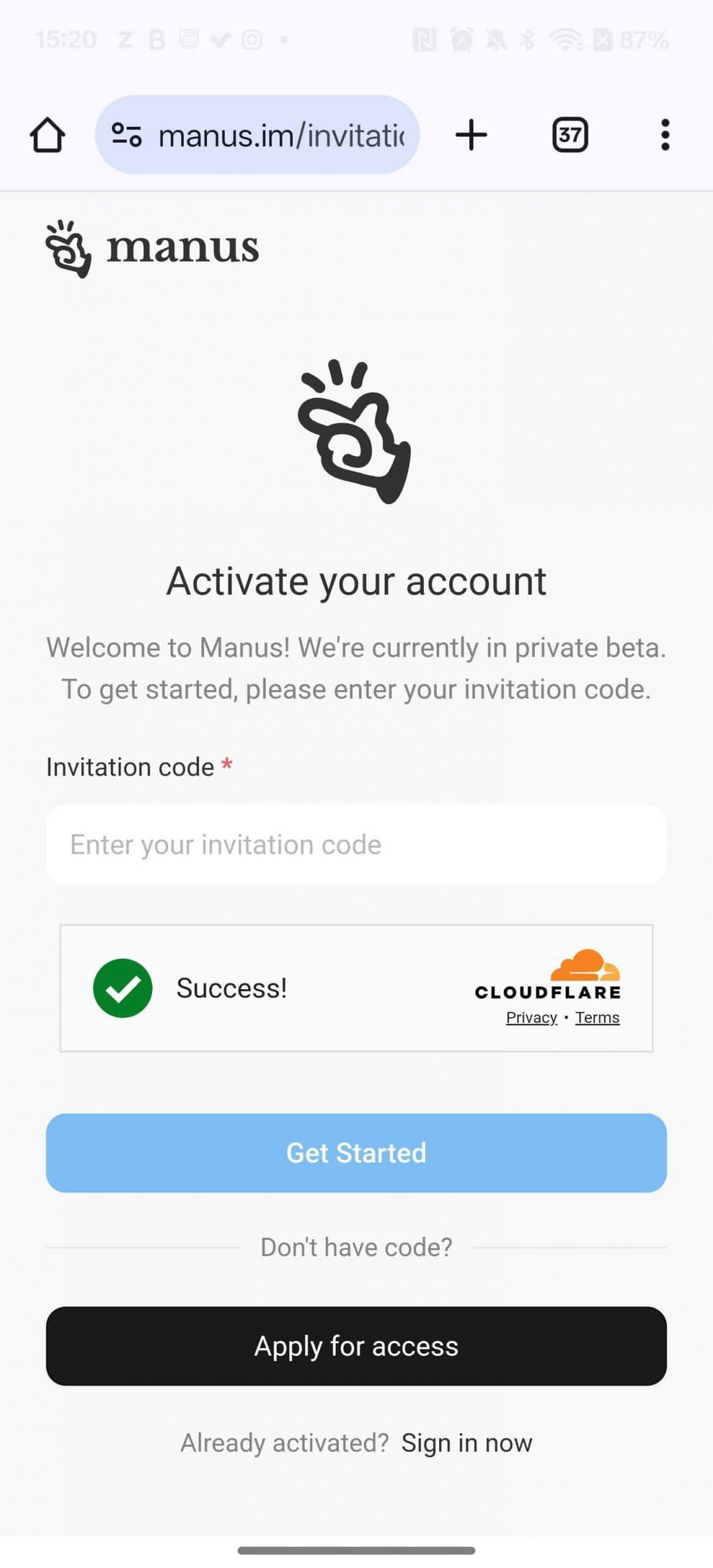Show the 37 open tabs
713x1568 pixels.
[x=570, y=135]
